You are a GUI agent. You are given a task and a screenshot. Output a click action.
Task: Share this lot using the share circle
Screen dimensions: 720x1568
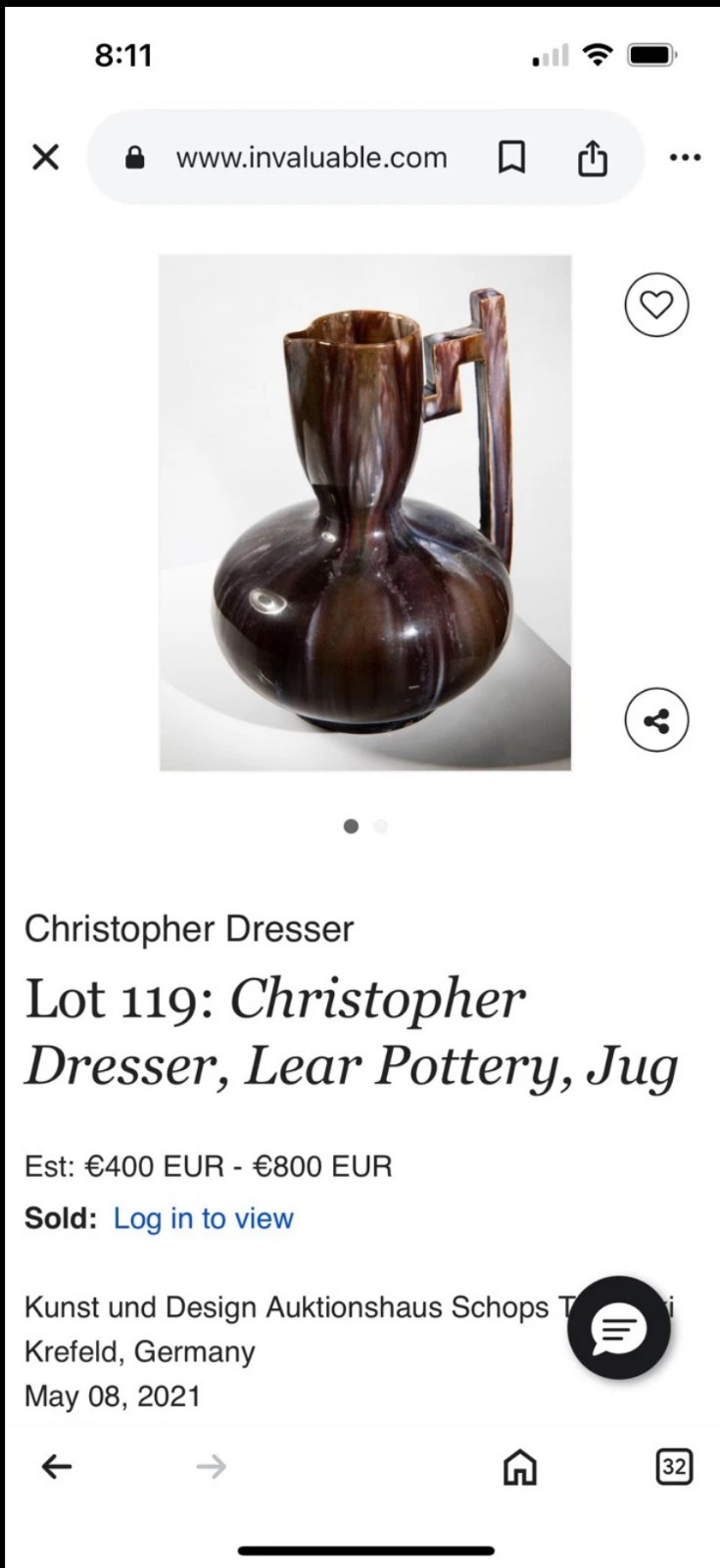656,720
